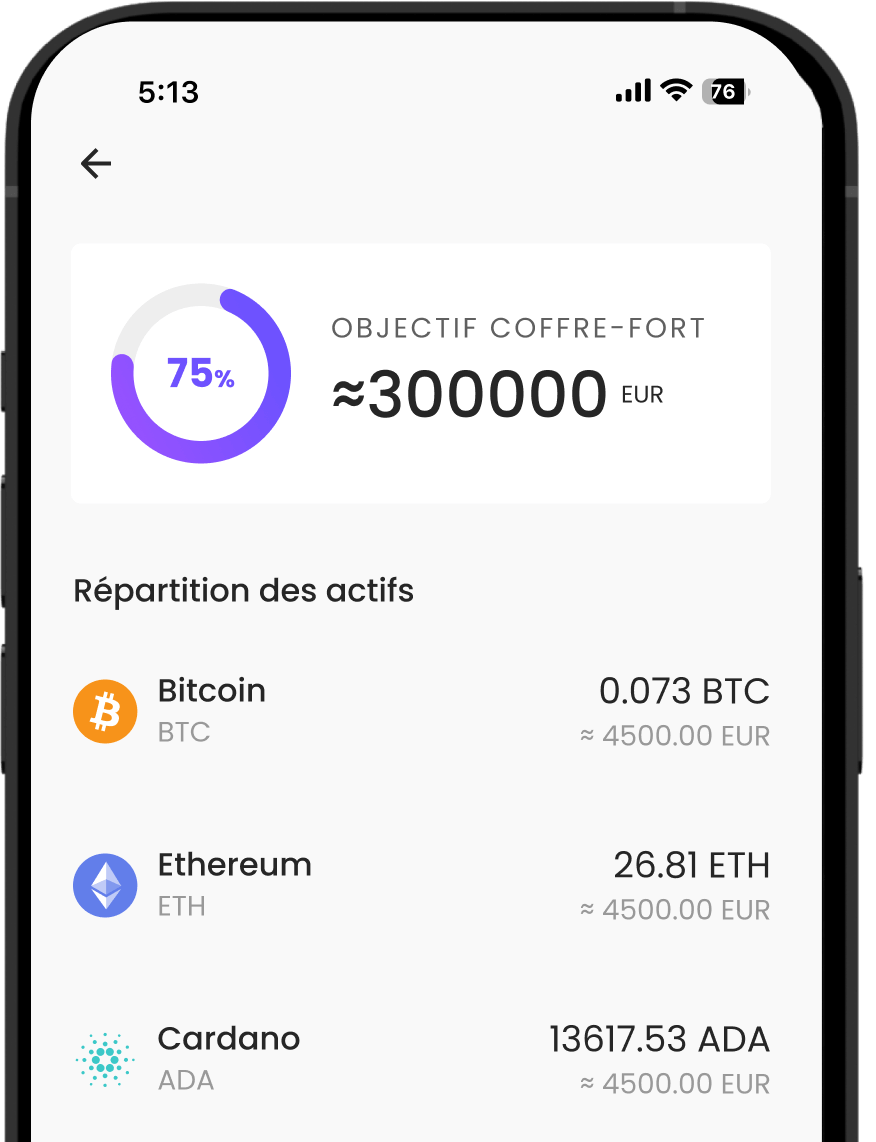Tap the 0.073 BTC balance

coord(684,691)
